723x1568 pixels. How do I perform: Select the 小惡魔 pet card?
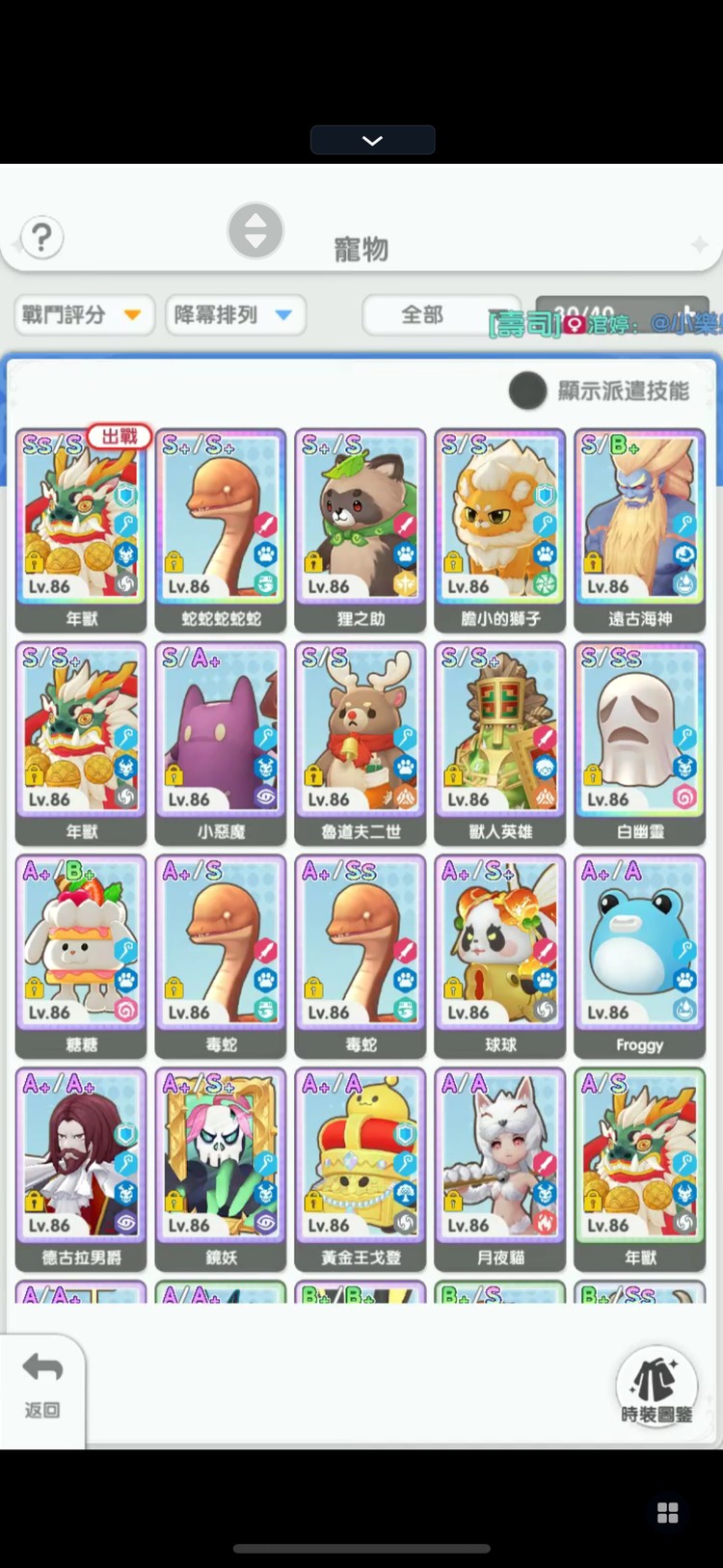(x=221, y=742)
